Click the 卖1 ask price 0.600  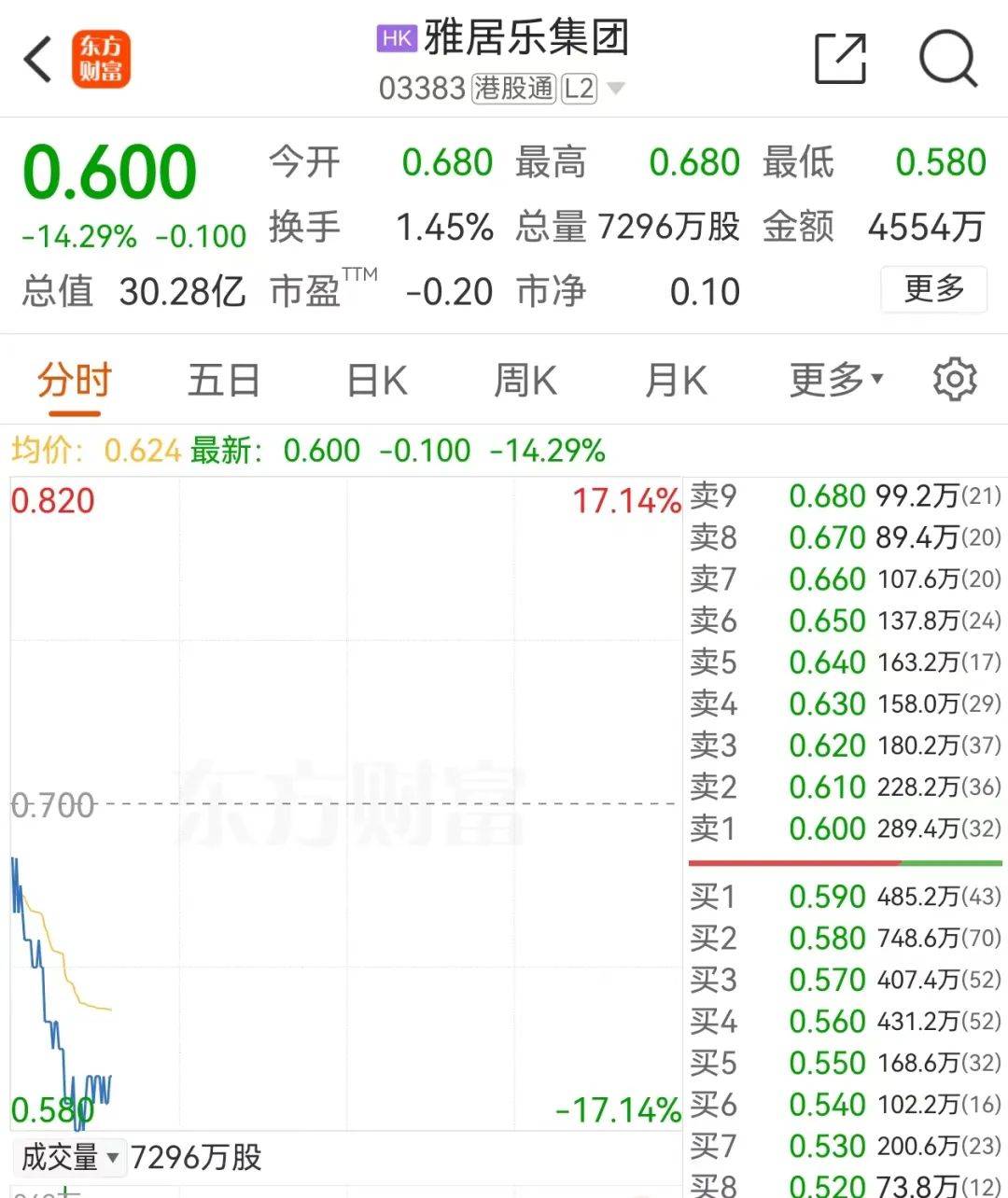(829, 829)
